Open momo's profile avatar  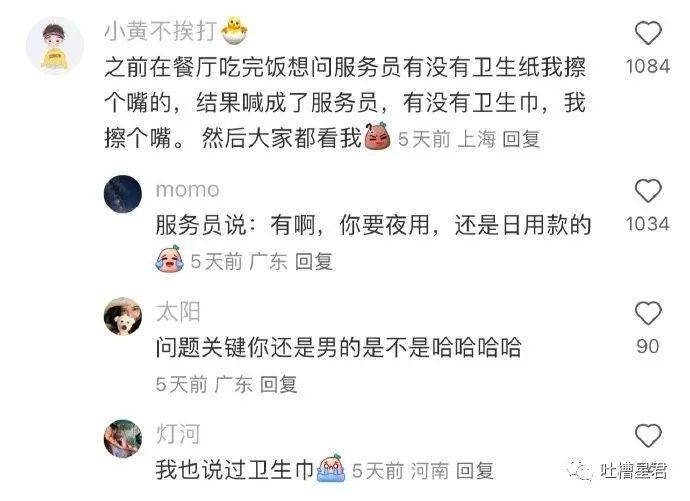pos(123,193)
